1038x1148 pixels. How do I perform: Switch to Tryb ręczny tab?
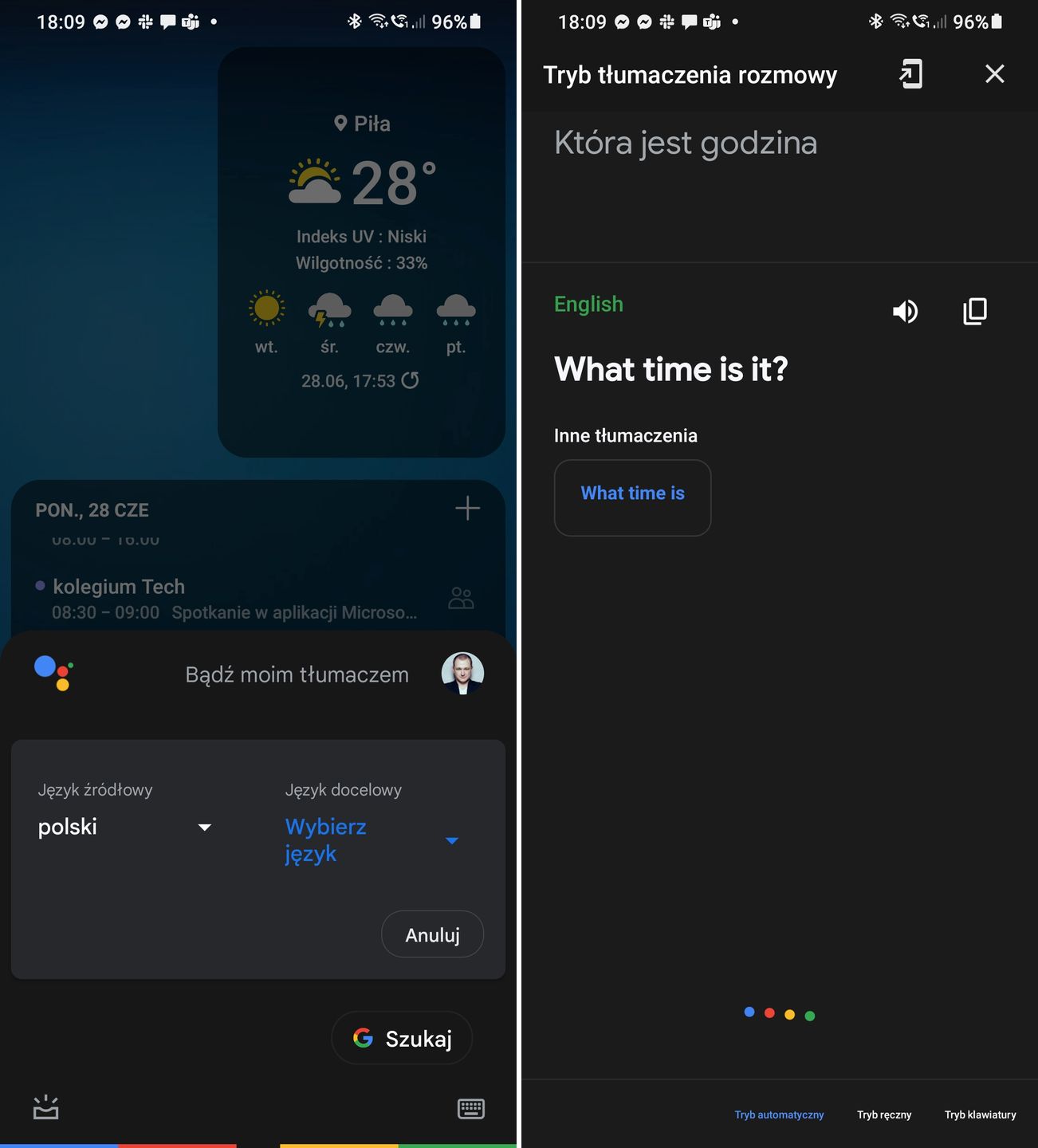point(883,1115)
